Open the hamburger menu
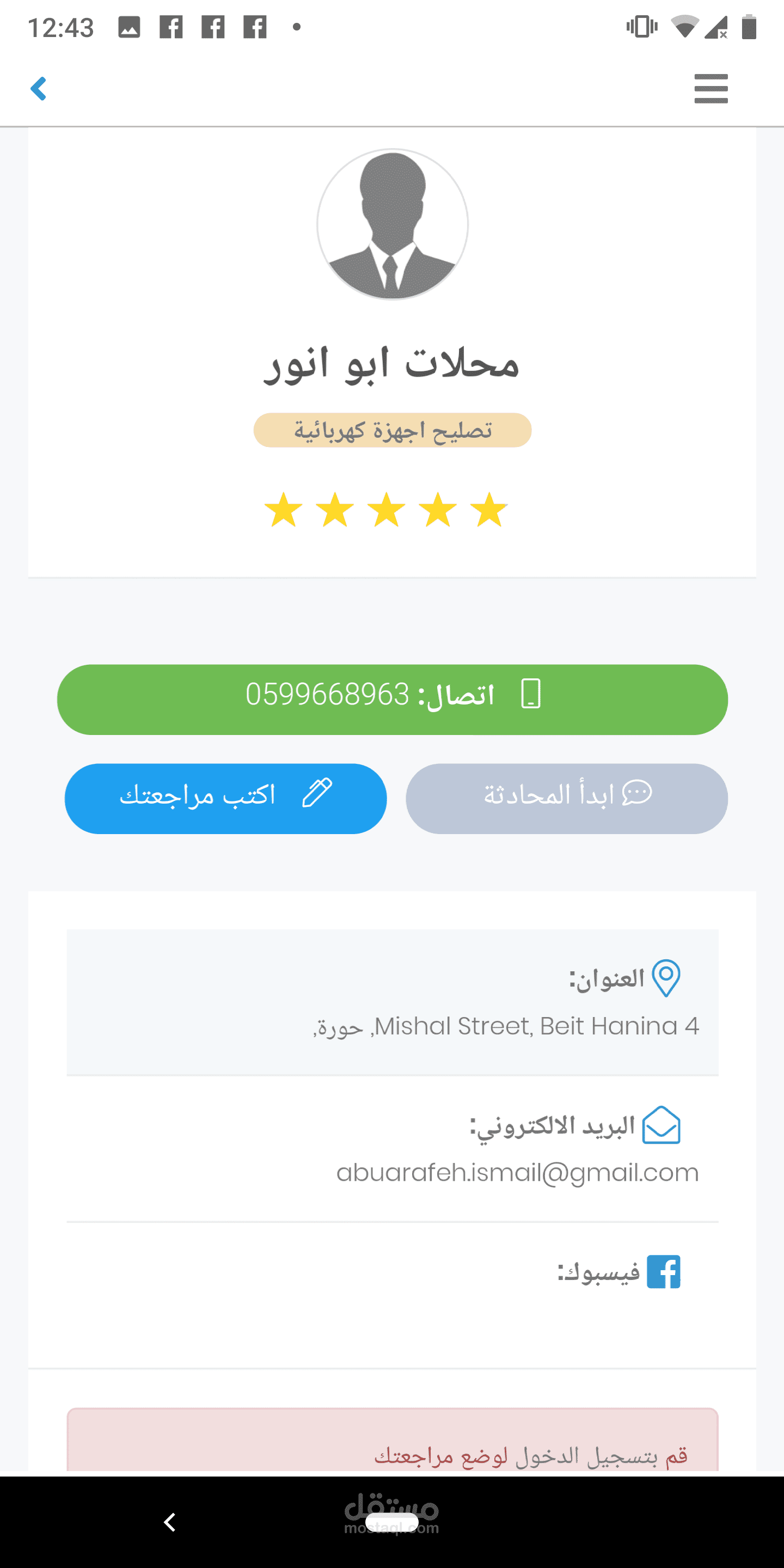This screenshot has height=1568, width=784. coord(710,89)
